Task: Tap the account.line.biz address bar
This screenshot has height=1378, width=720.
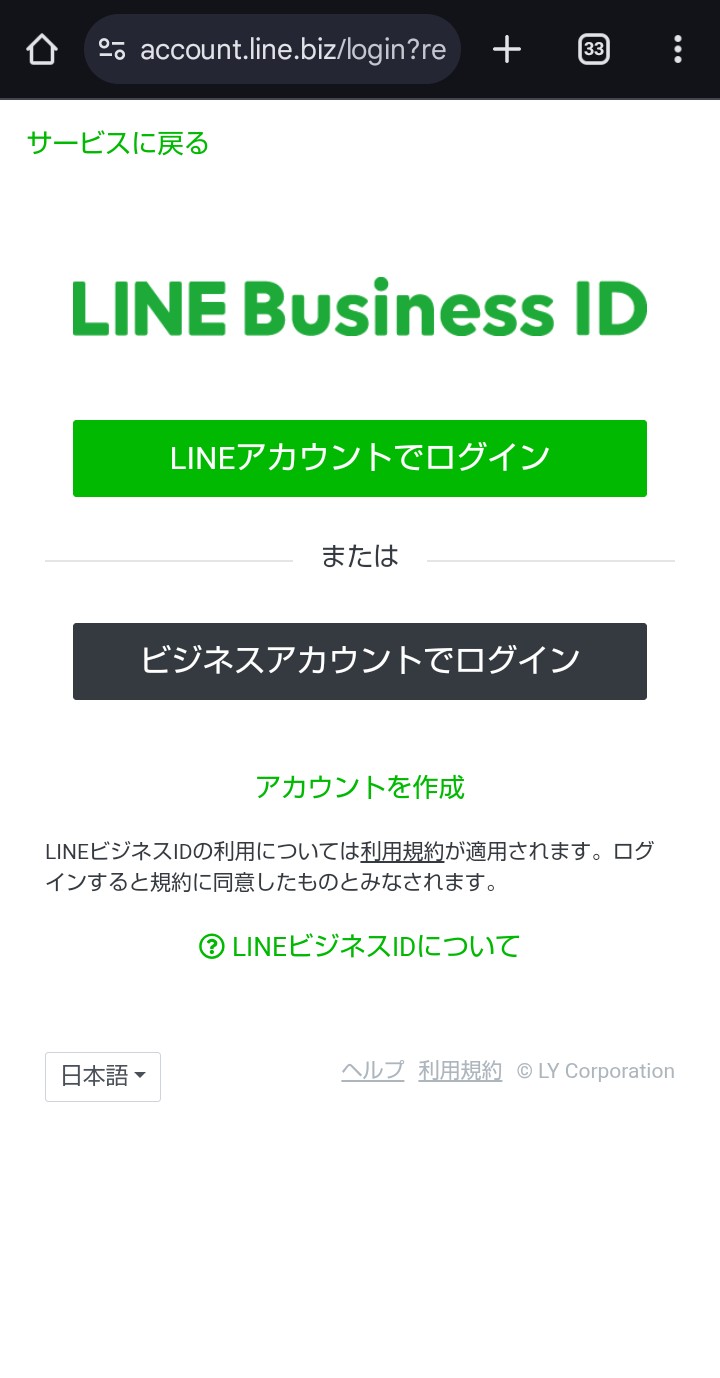Action: point(272,49)
